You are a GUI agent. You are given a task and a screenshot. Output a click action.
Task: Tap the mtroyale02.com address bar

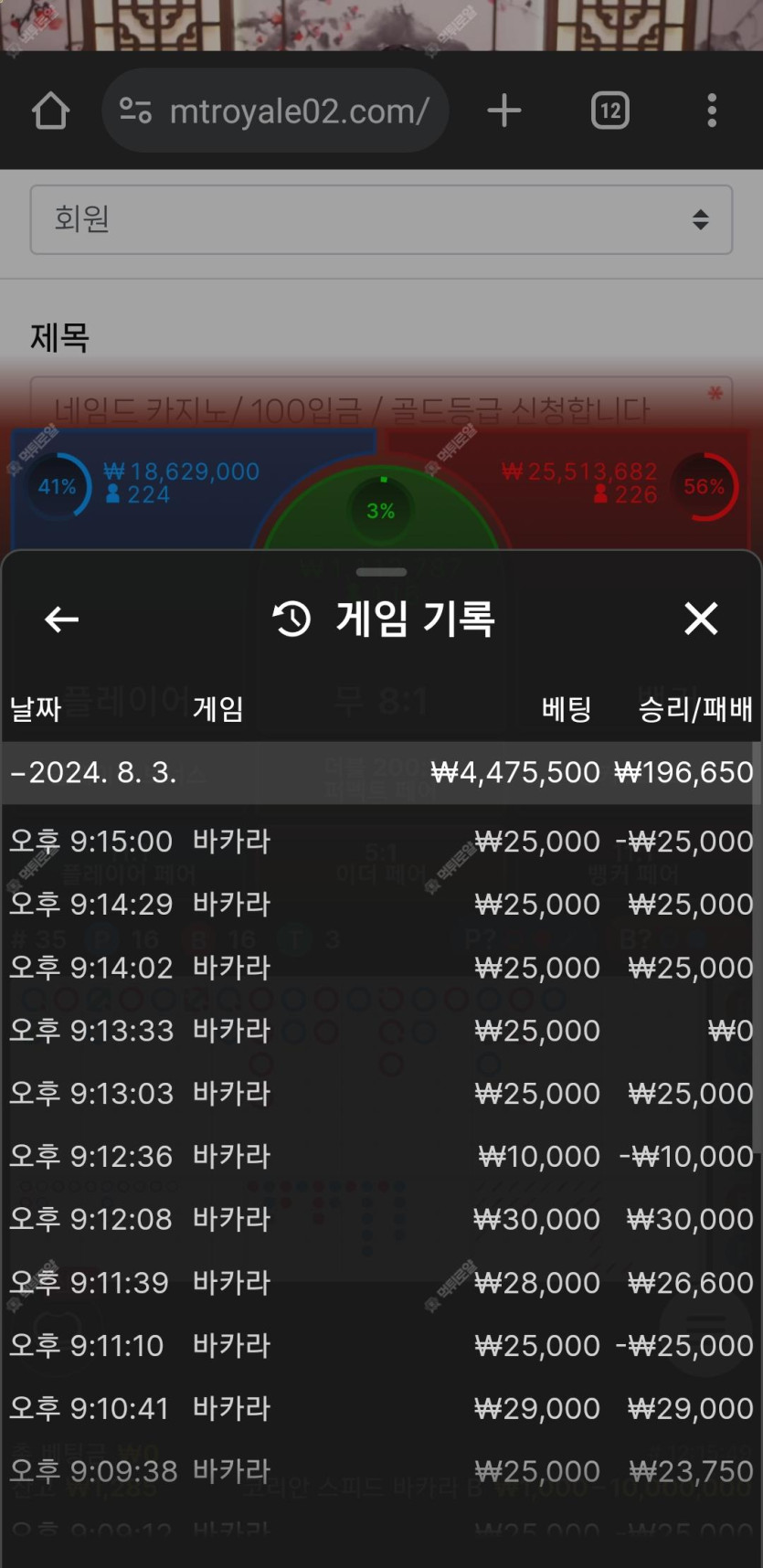(276, 111)
